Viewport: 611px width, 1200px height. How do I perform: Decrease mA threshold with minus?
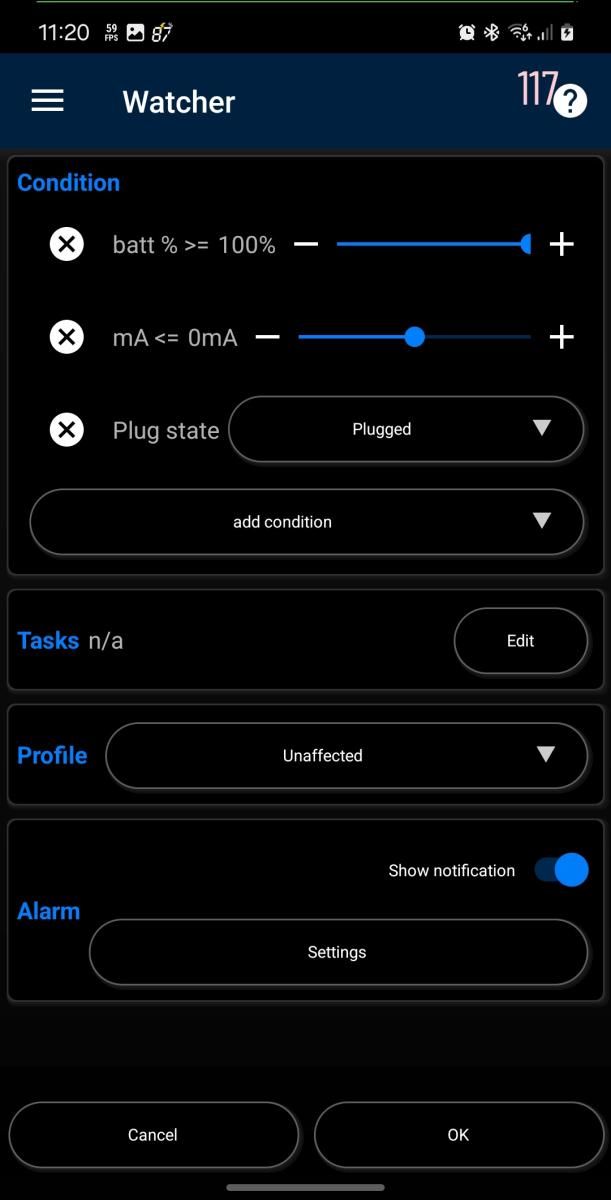point(267,337)
